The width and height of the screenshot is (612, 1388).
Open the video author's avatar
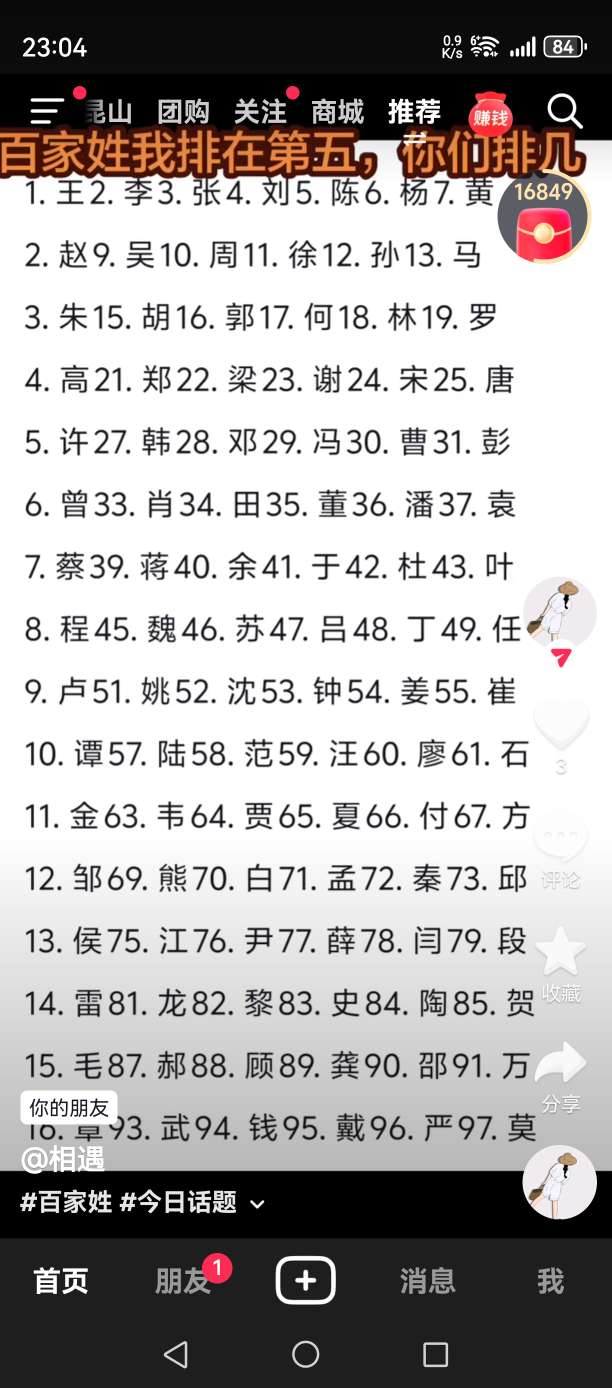(560, 612)
